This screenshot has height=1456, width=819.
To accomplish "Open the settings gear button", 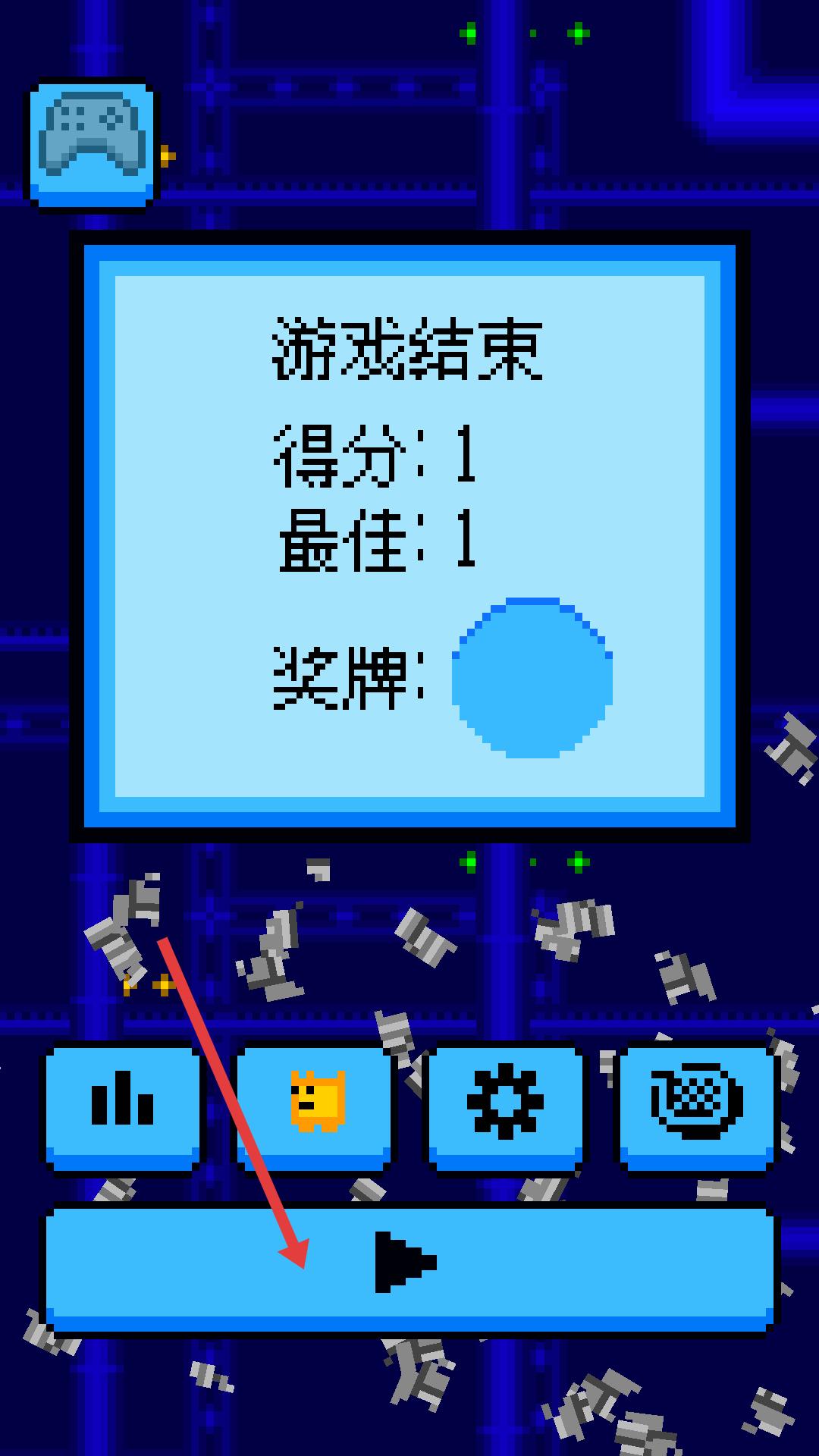I will pyautogui.click(x=506, y=1108).
